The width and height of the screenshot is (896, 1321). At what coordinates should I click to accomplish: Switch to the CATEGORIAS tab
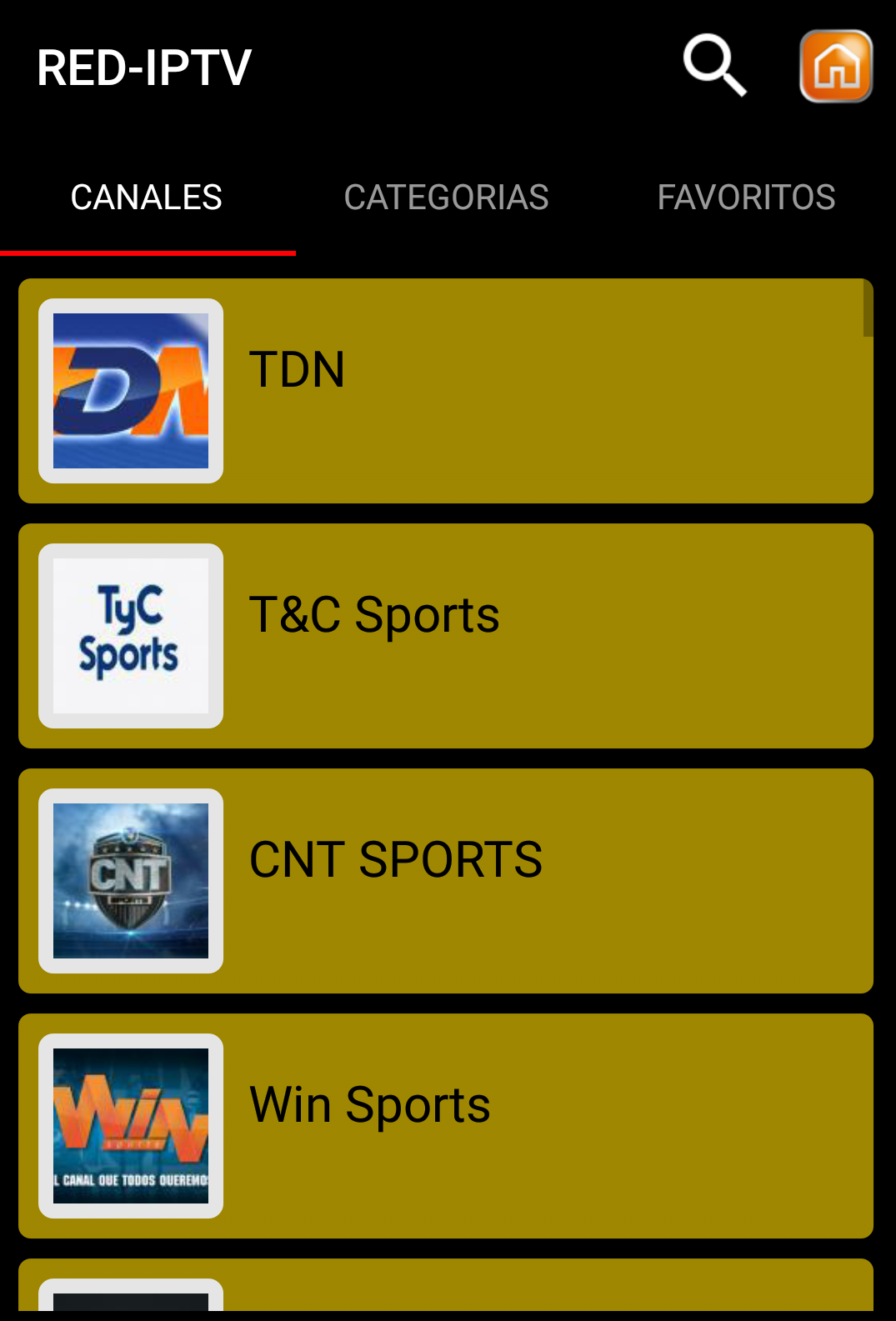click(x=447, y=195)
